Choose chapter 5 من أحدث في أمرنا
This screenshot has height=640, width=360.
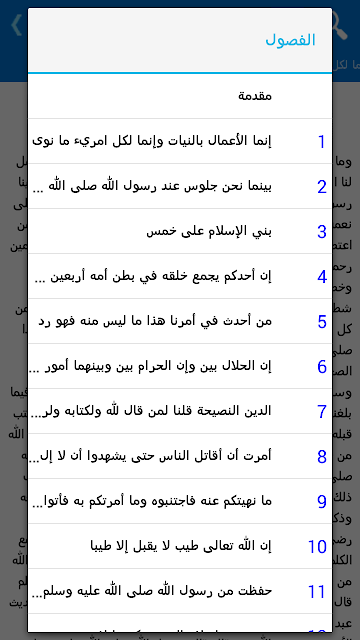pyautogui.click(x=180, y=321)
